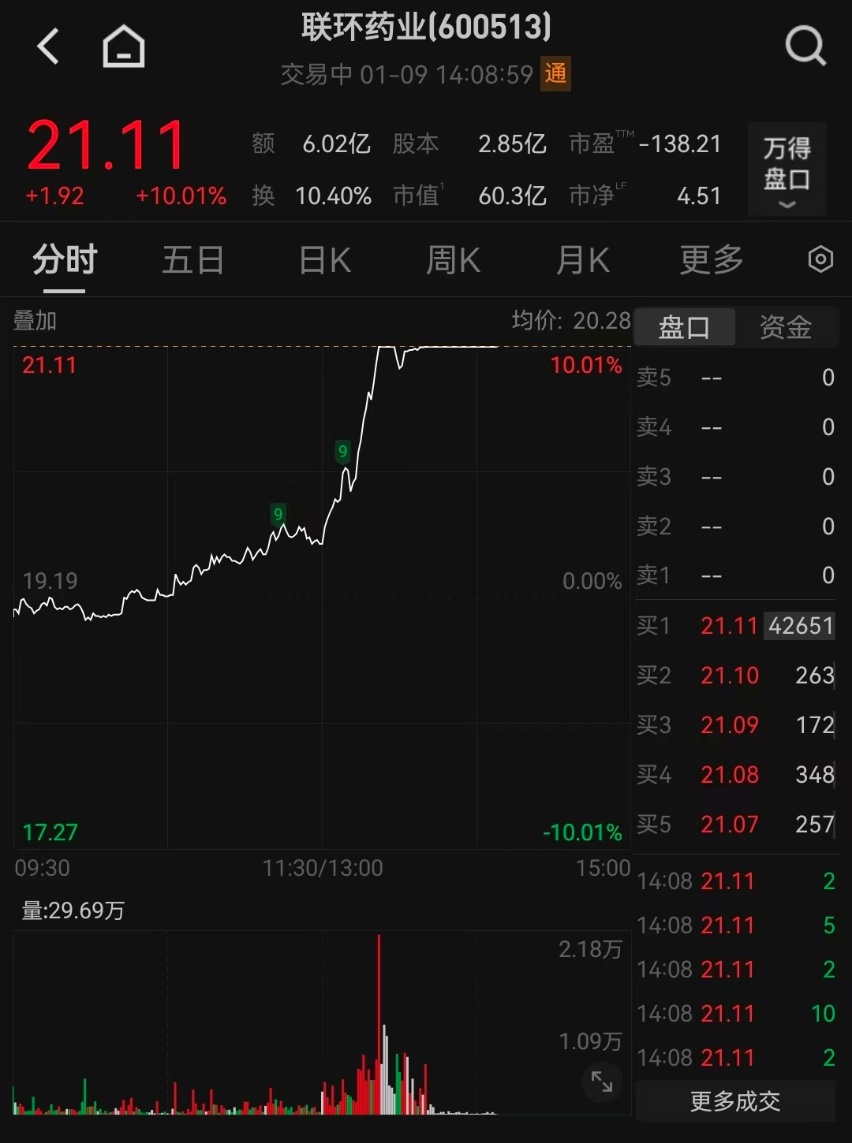Open the home icon
852x1143 pixels.
coord(124,46)
